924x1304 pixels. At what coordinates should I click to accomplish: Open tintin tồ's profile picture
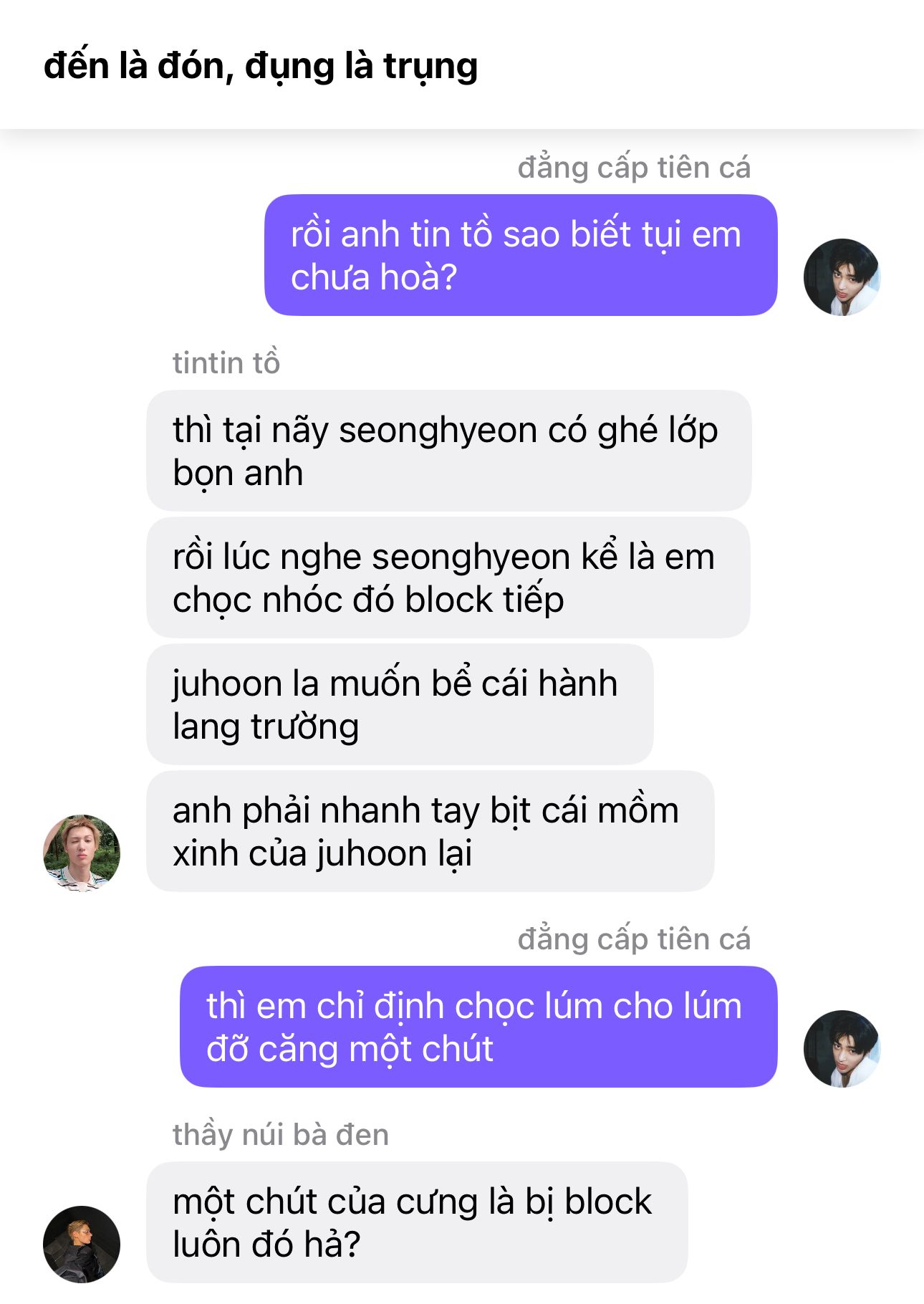(x=82, y=853)
